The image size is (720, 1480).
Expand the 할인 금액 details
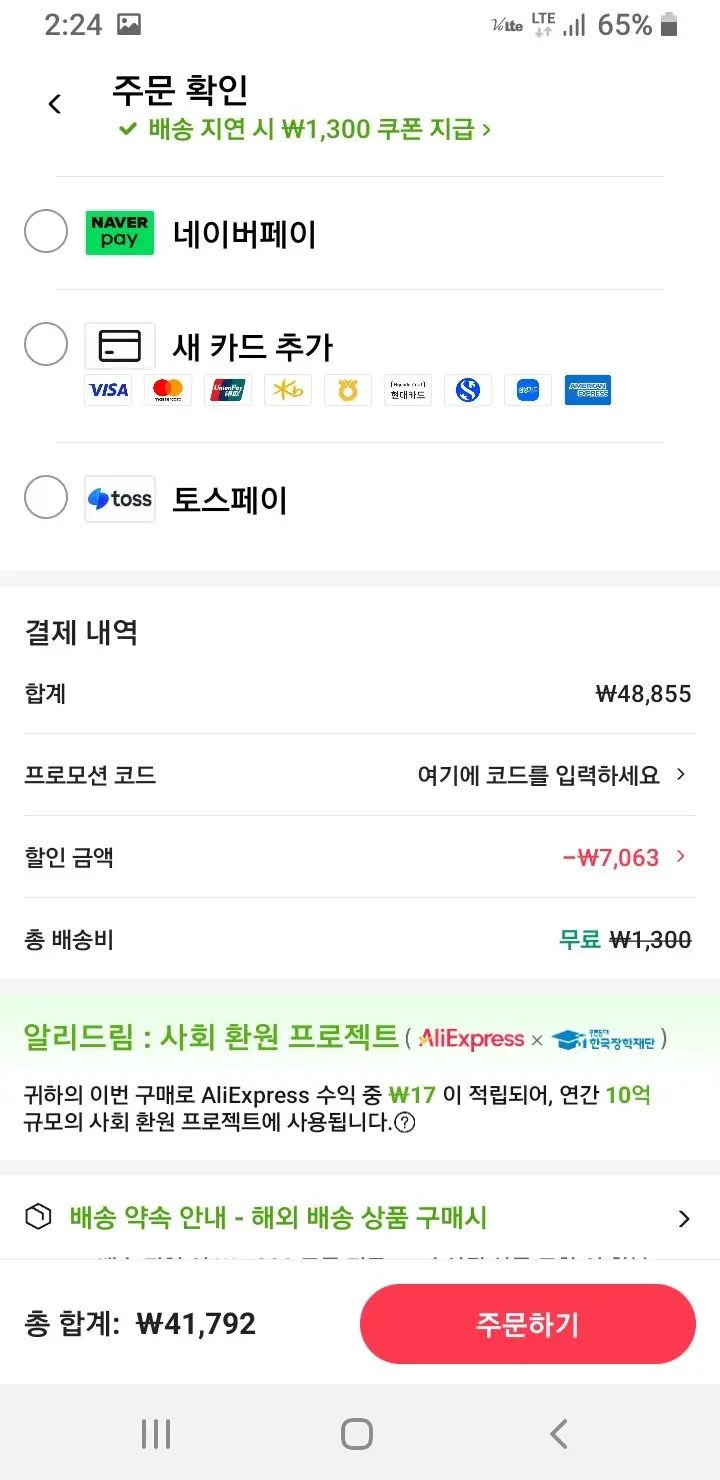coord(358,857)
